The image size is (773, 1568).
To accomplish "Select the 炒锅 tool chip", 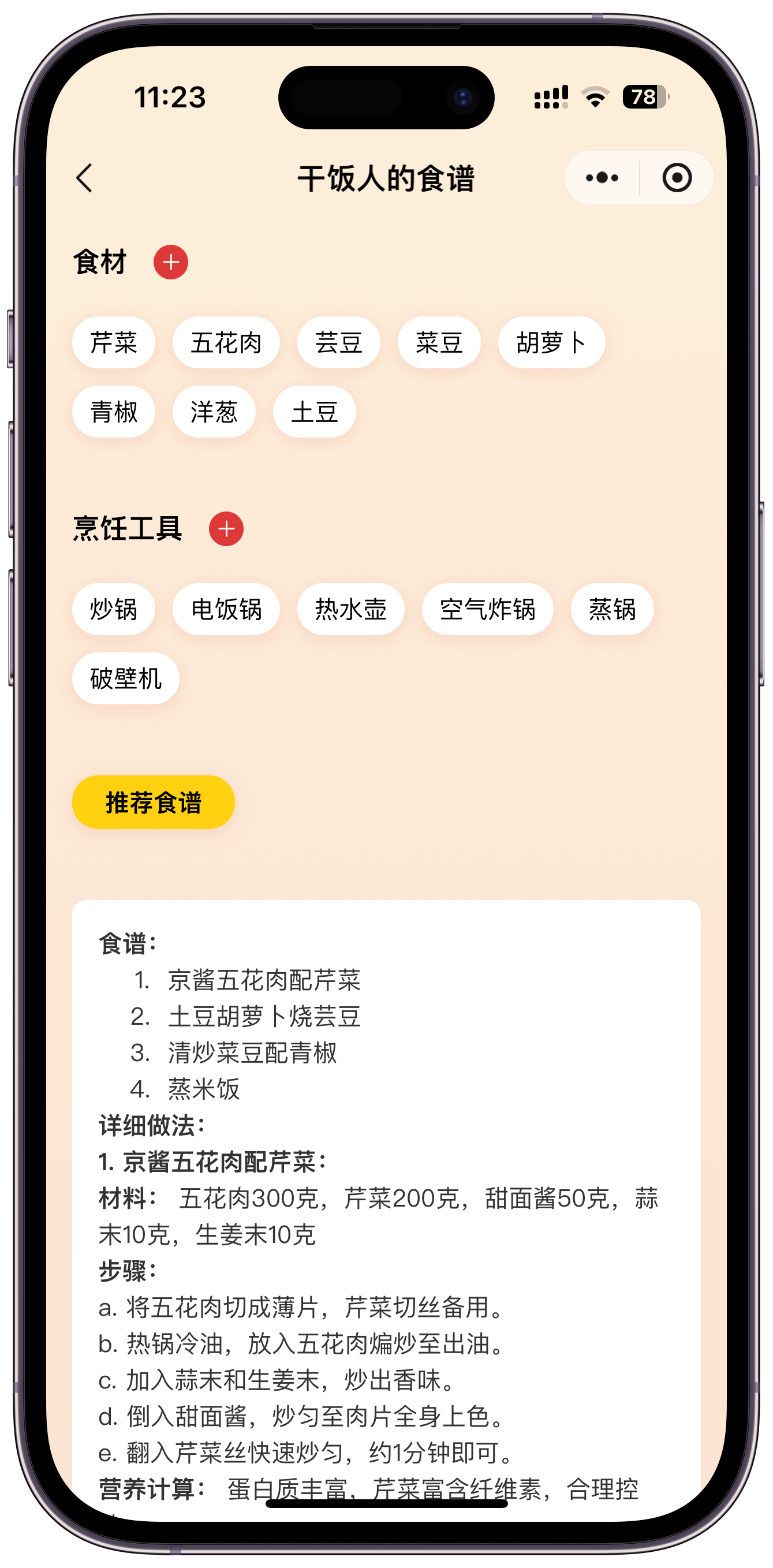I will point(114,609).
